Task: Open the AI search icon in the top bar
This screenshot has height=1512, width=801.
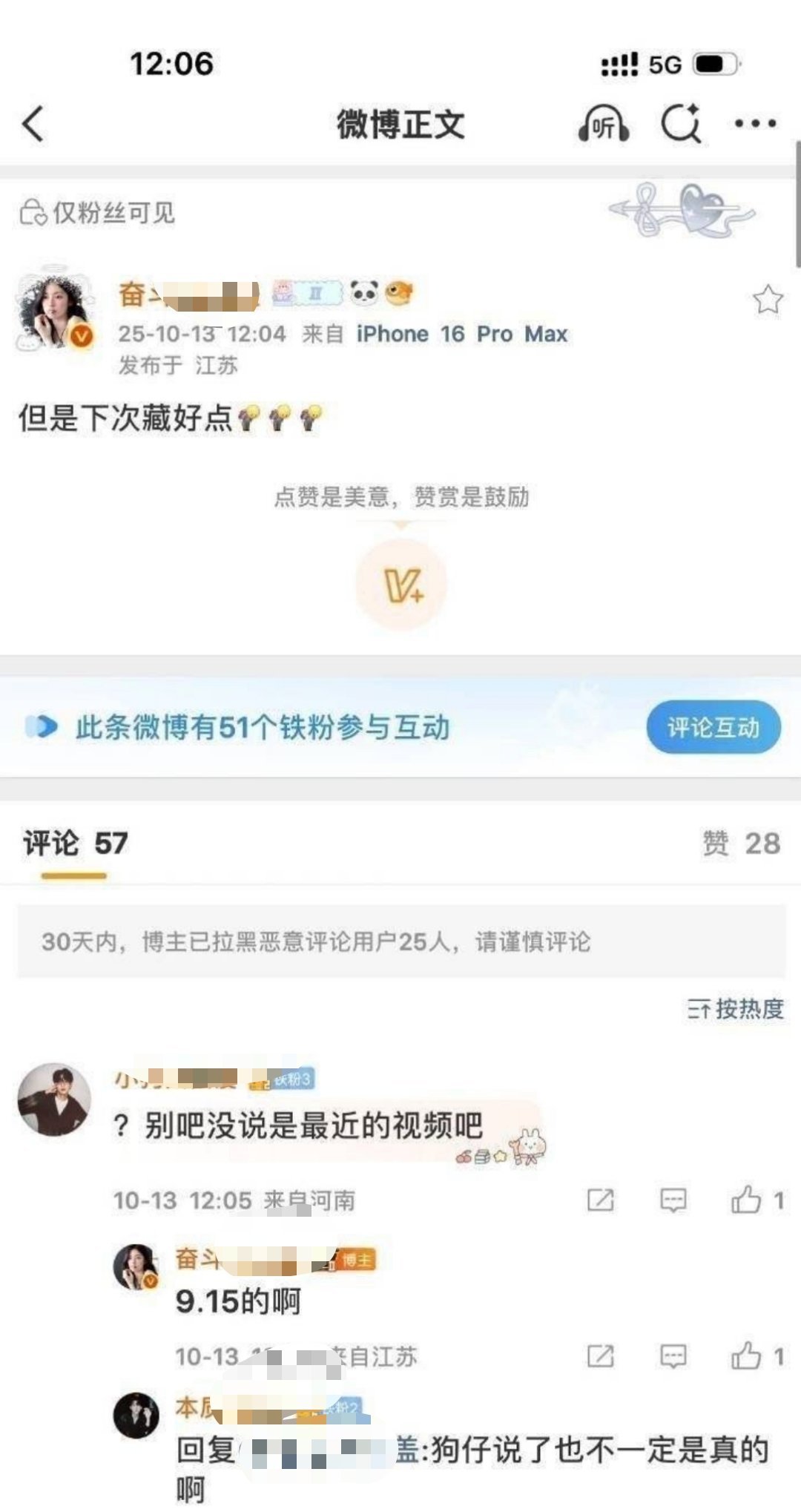Action: [681, 123]
